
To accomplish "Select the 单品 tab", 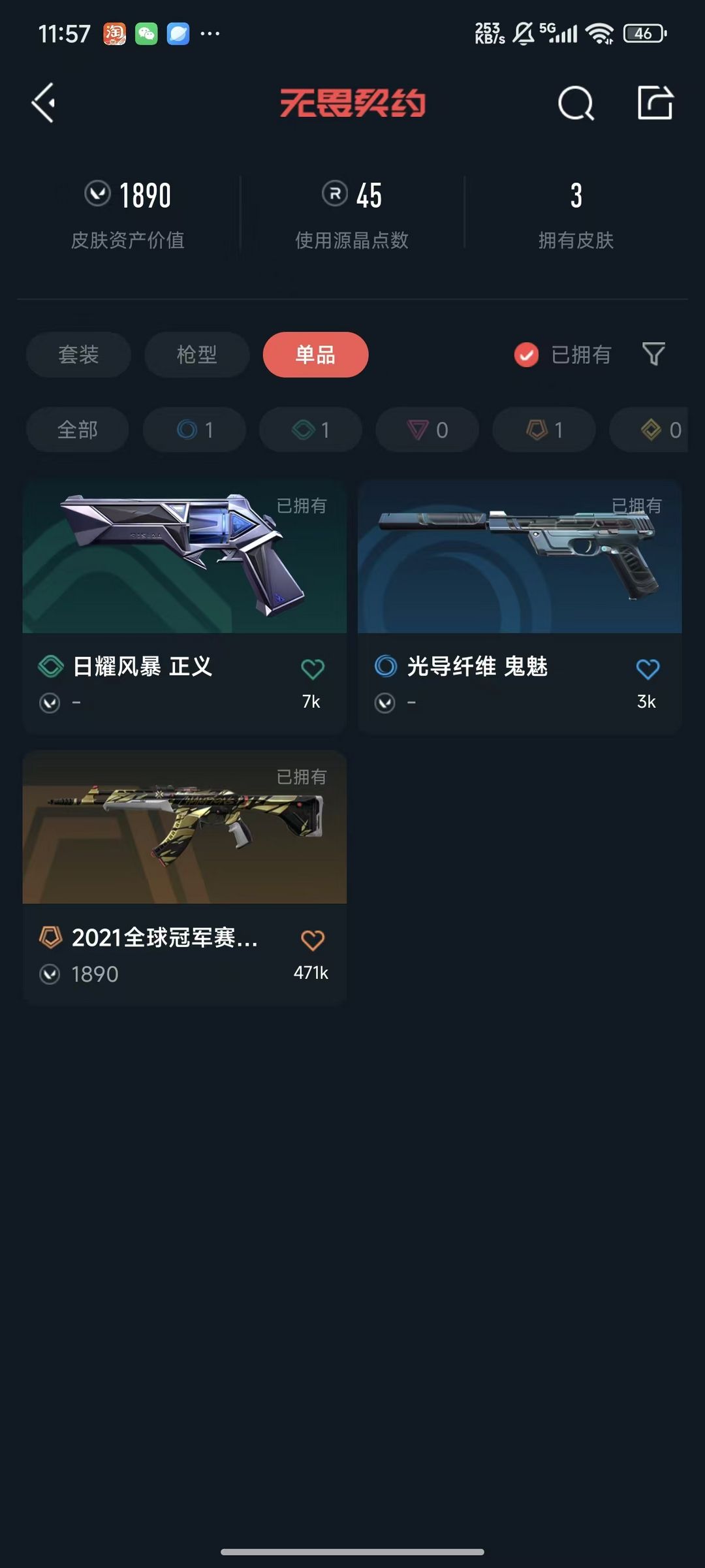I will coord(315,355).
